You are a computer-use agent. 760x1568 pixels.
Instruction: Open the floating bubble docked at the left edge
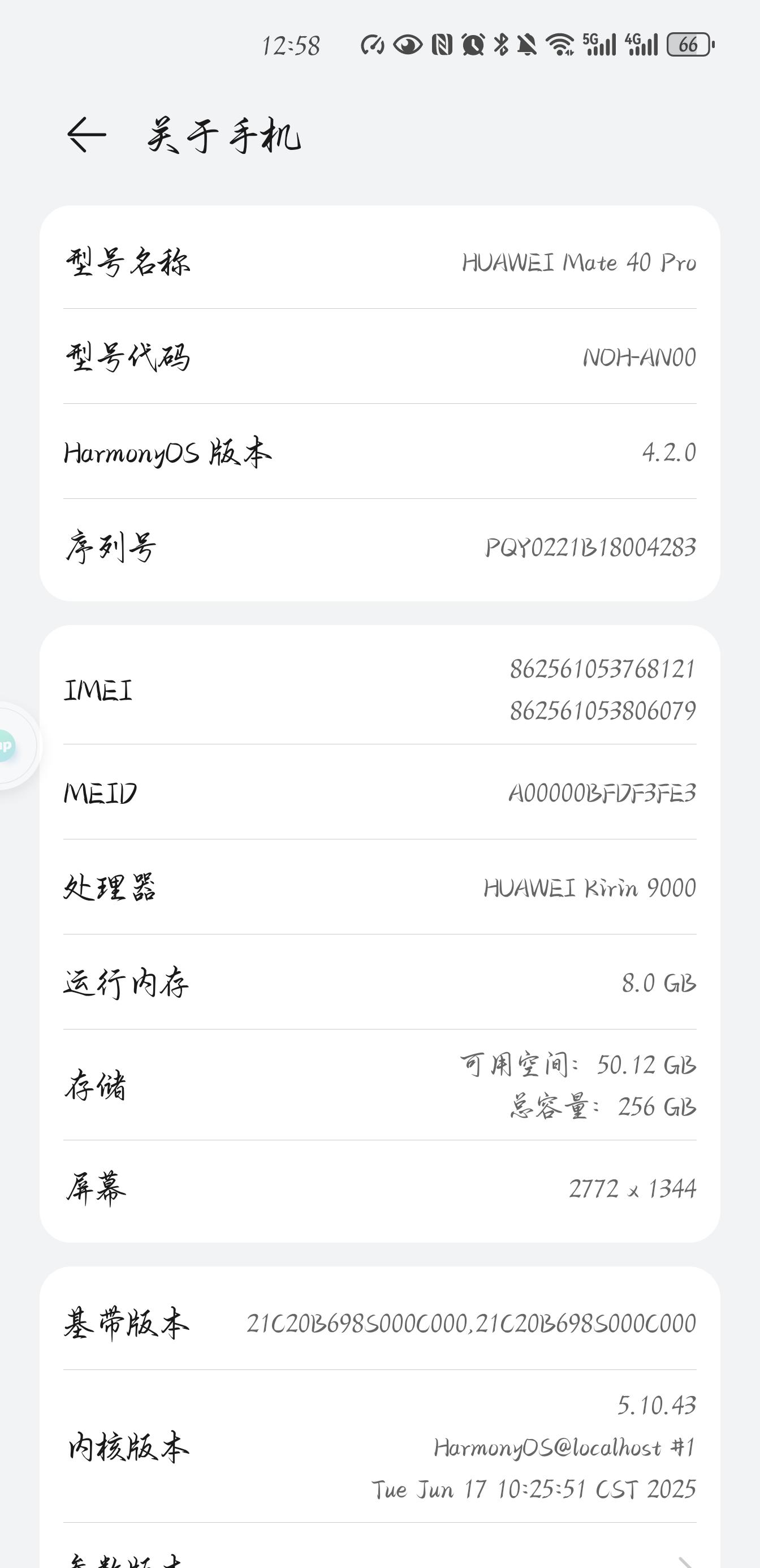11,746
